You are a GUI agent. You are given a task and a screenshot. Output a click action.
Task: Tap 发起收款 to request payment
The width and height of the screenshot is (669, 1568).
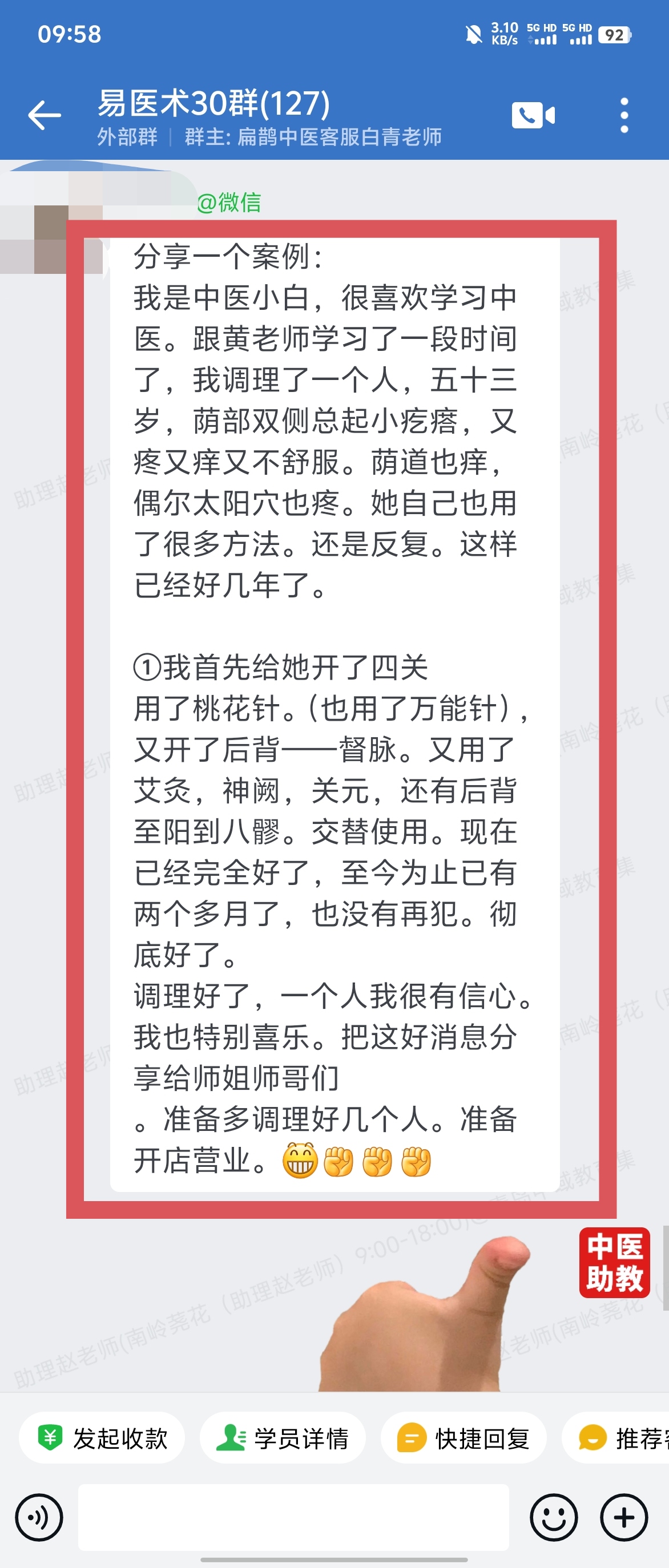(x=102, y=1438)
